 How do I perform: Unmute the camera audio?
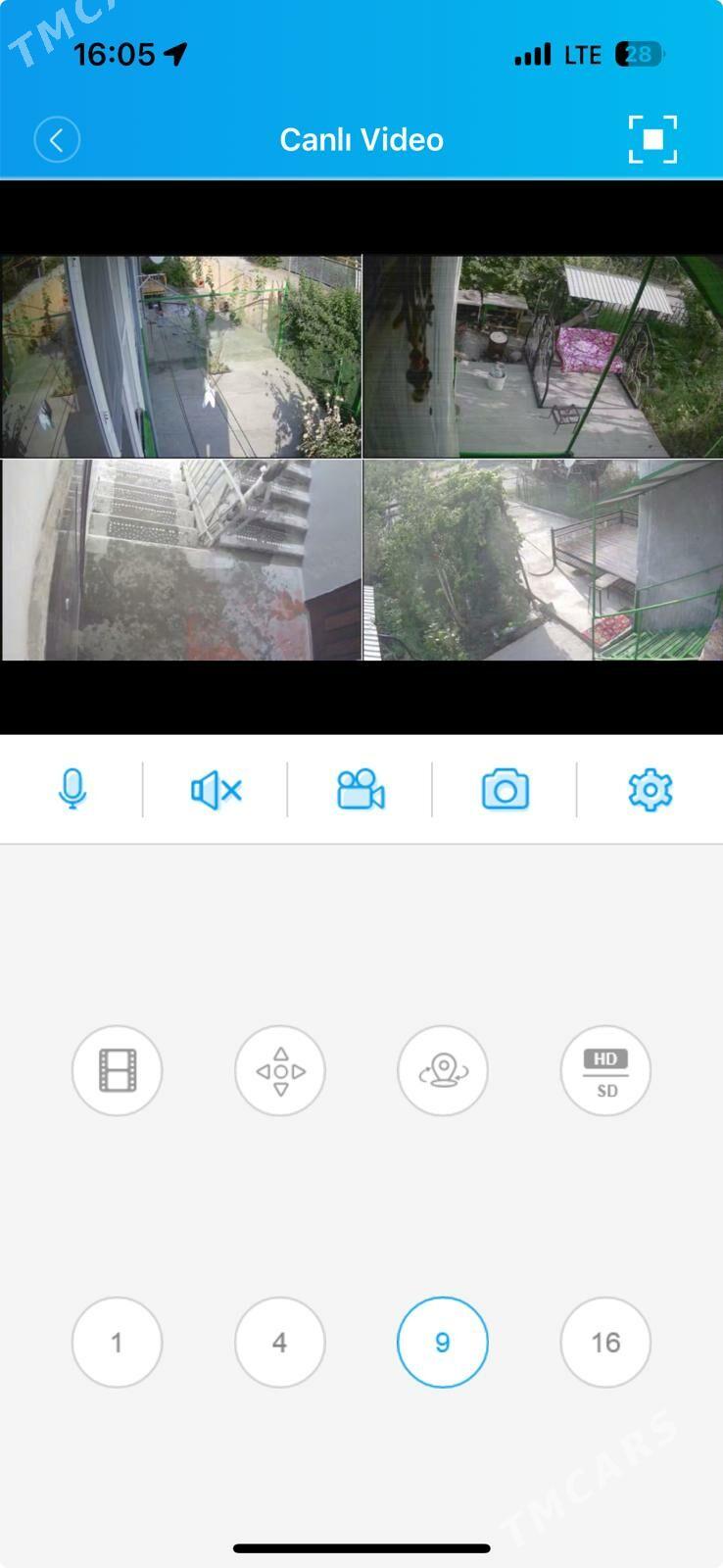(x=216, y=789)
